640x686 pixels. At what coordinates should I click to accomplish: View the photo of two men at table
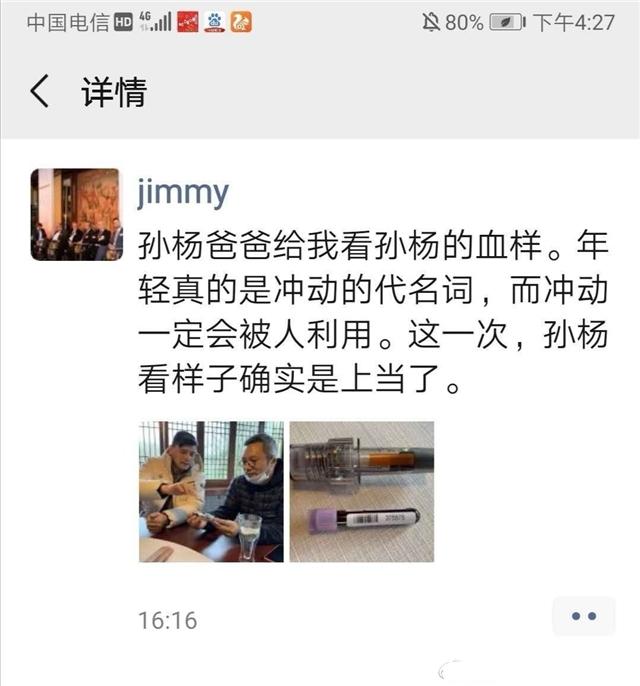(x=211, y=491)
